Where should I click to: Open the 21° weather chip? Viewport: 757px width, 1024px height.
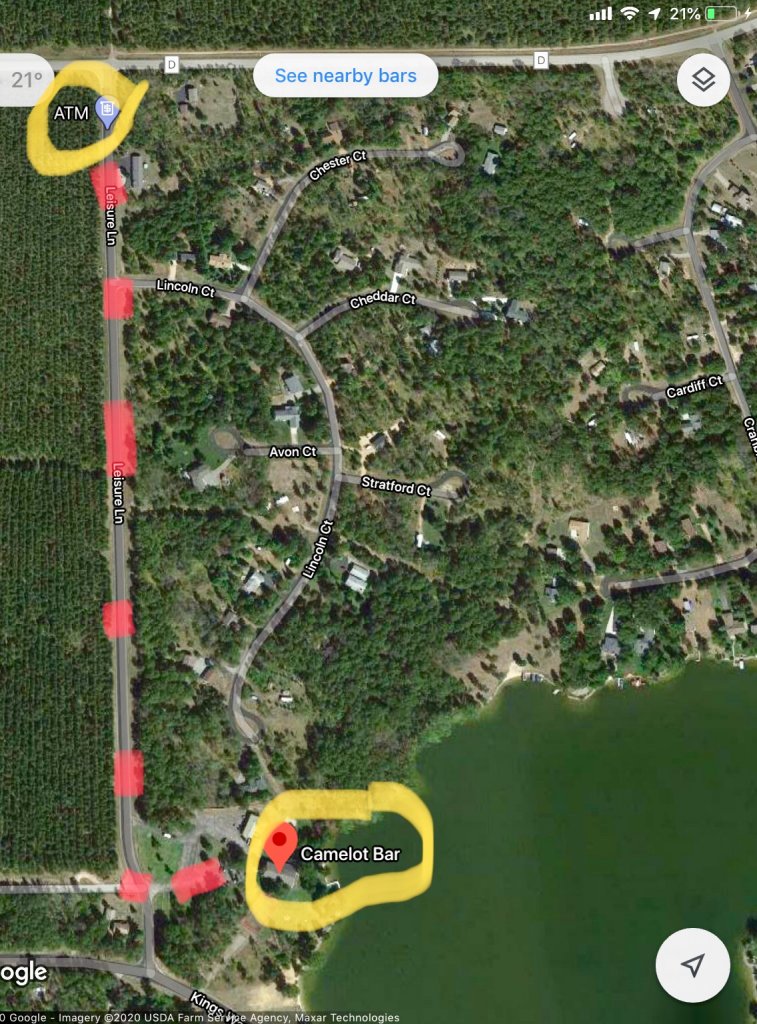(x=27, y=79)
